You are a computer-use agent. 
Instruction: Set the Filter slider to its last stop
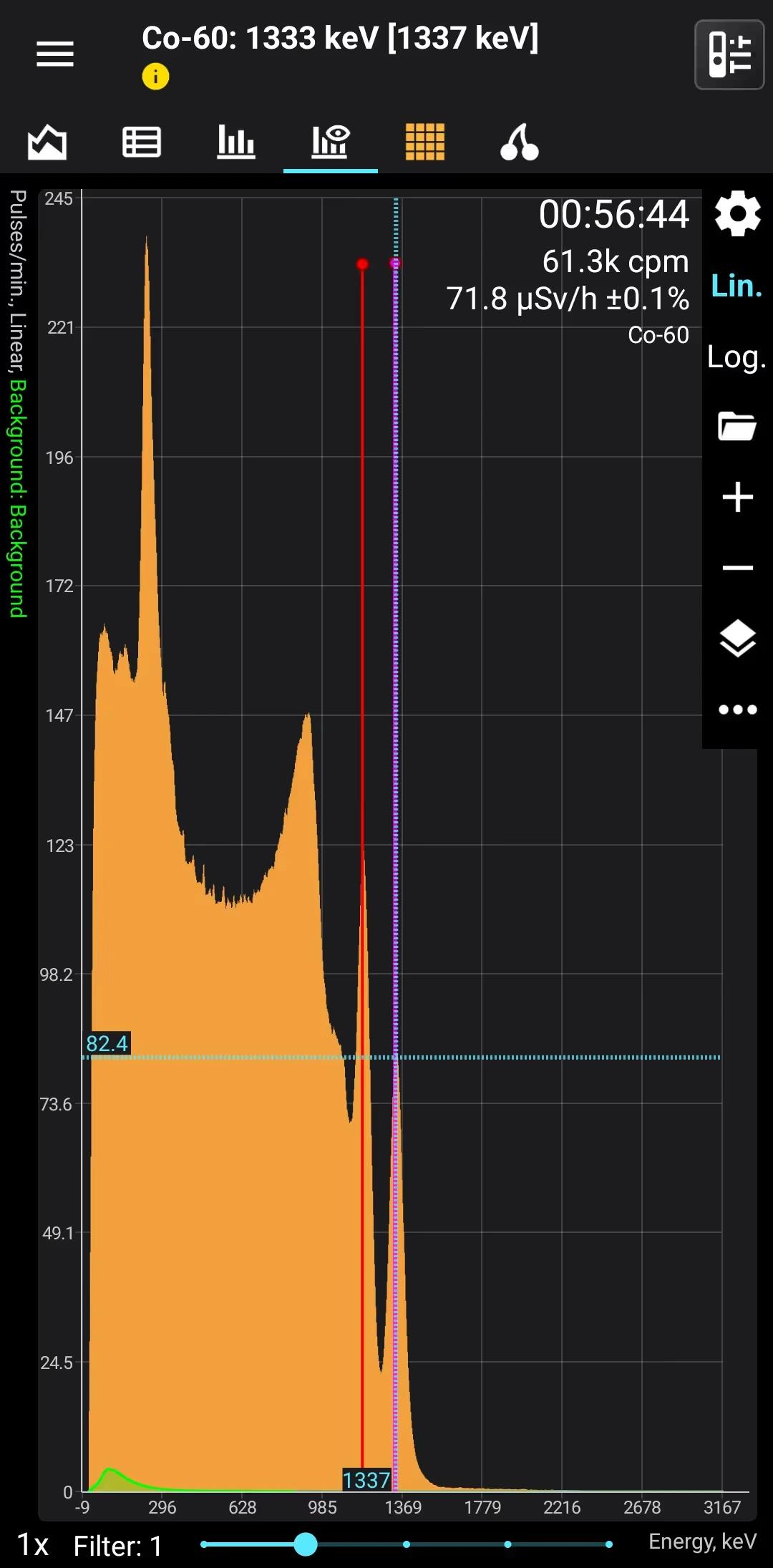[608, 1544]
